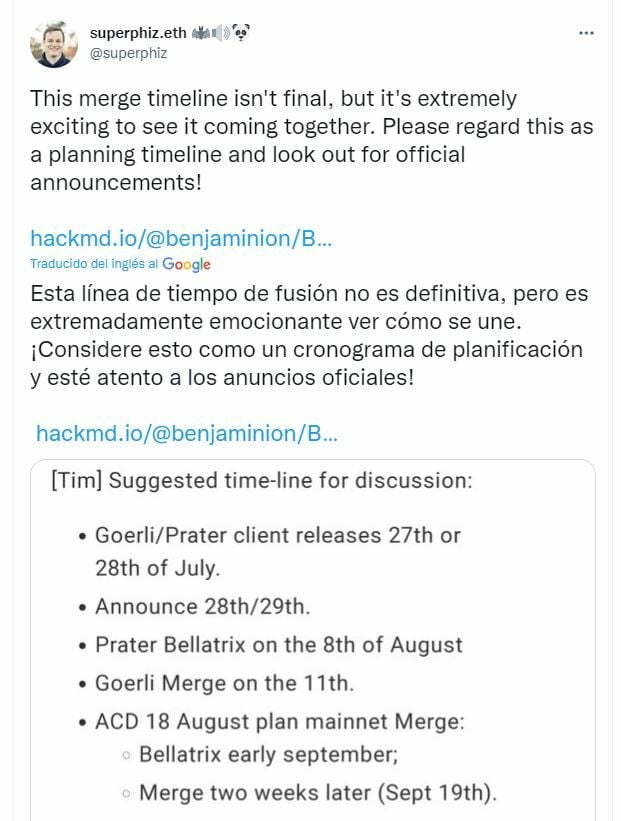The height and width of the screenshot is (821, 621).
Task: Open the suggested time-line preview card
Action: pos(313,640)
